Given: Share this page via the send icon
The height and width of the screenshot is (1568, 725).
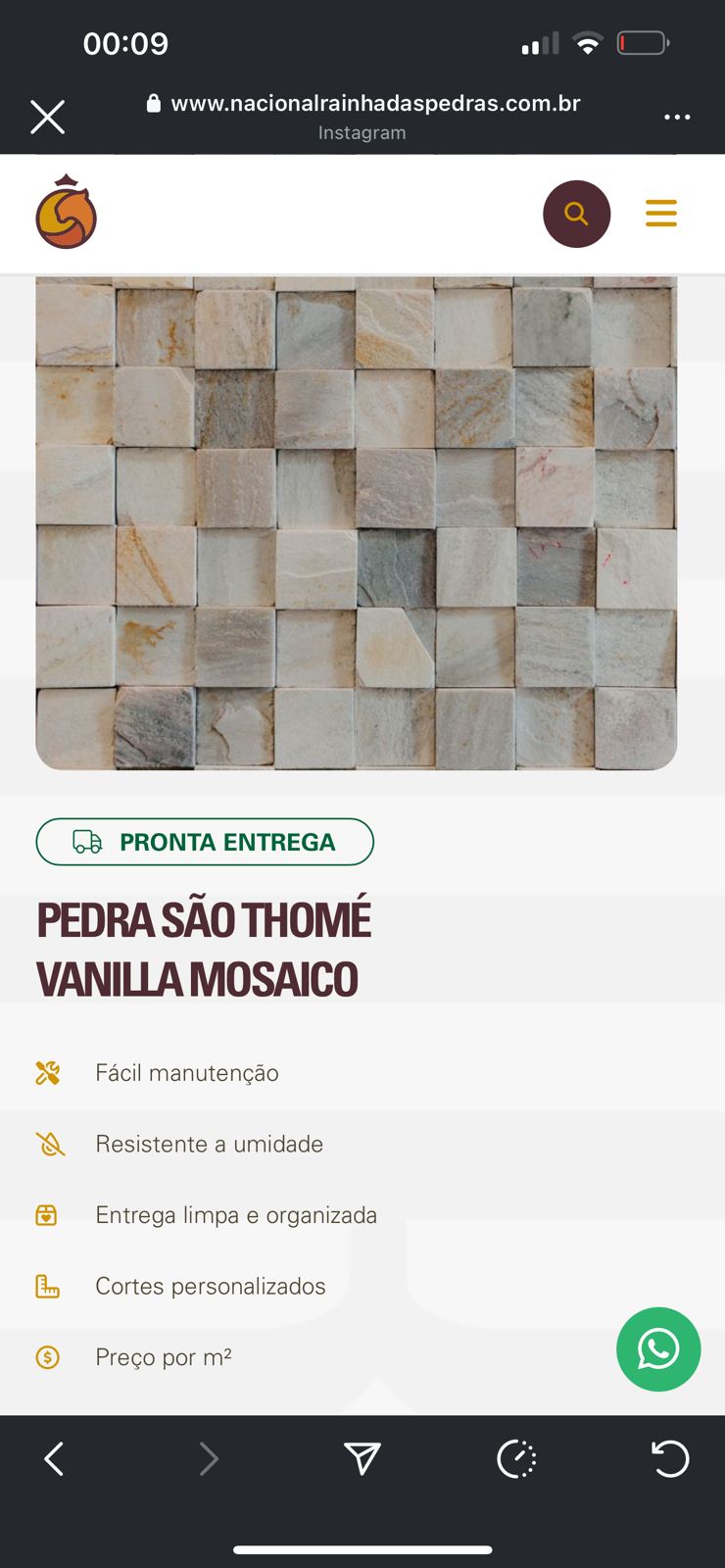Looking at the screenshot, I should click(362, 1459).
